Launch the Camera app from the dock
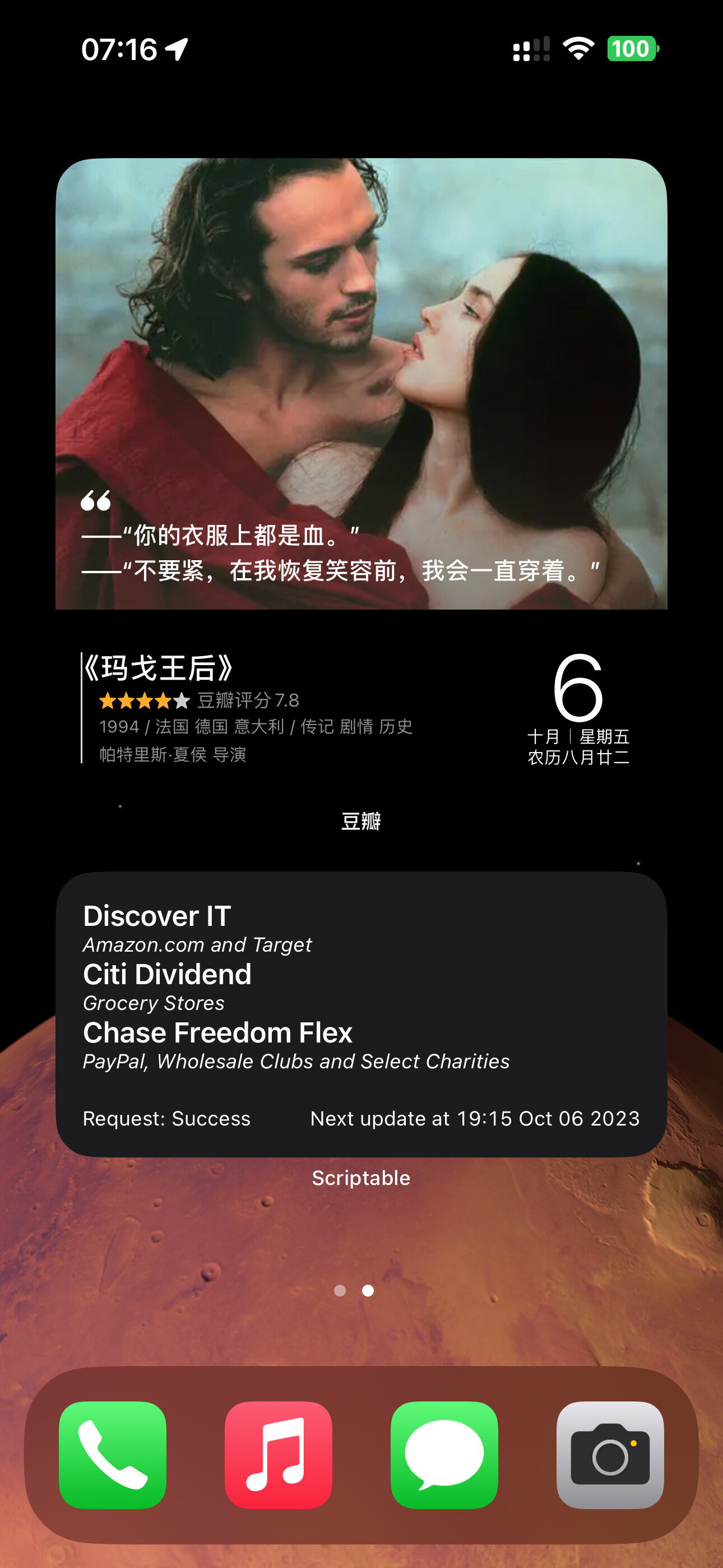Screen dimensions: 723x1568 tap(610, 1455)
